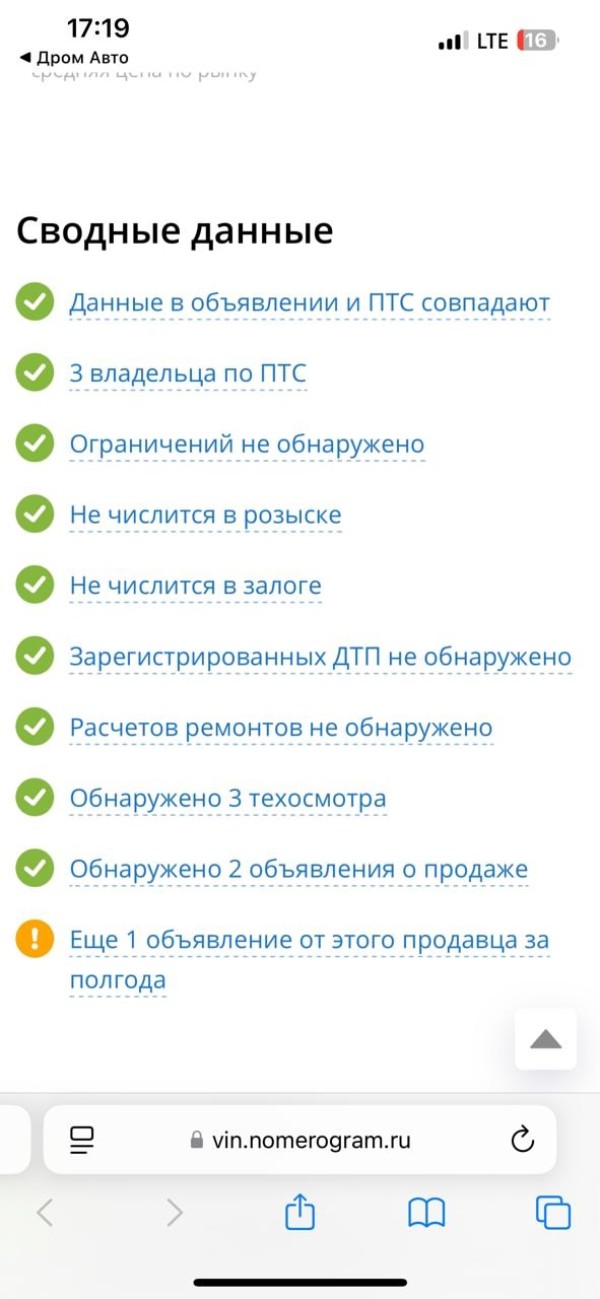This screenshot has width=600, height=1299.
Task: View 'Обнаружено 3 техосмотра' details
Action: 227,799
